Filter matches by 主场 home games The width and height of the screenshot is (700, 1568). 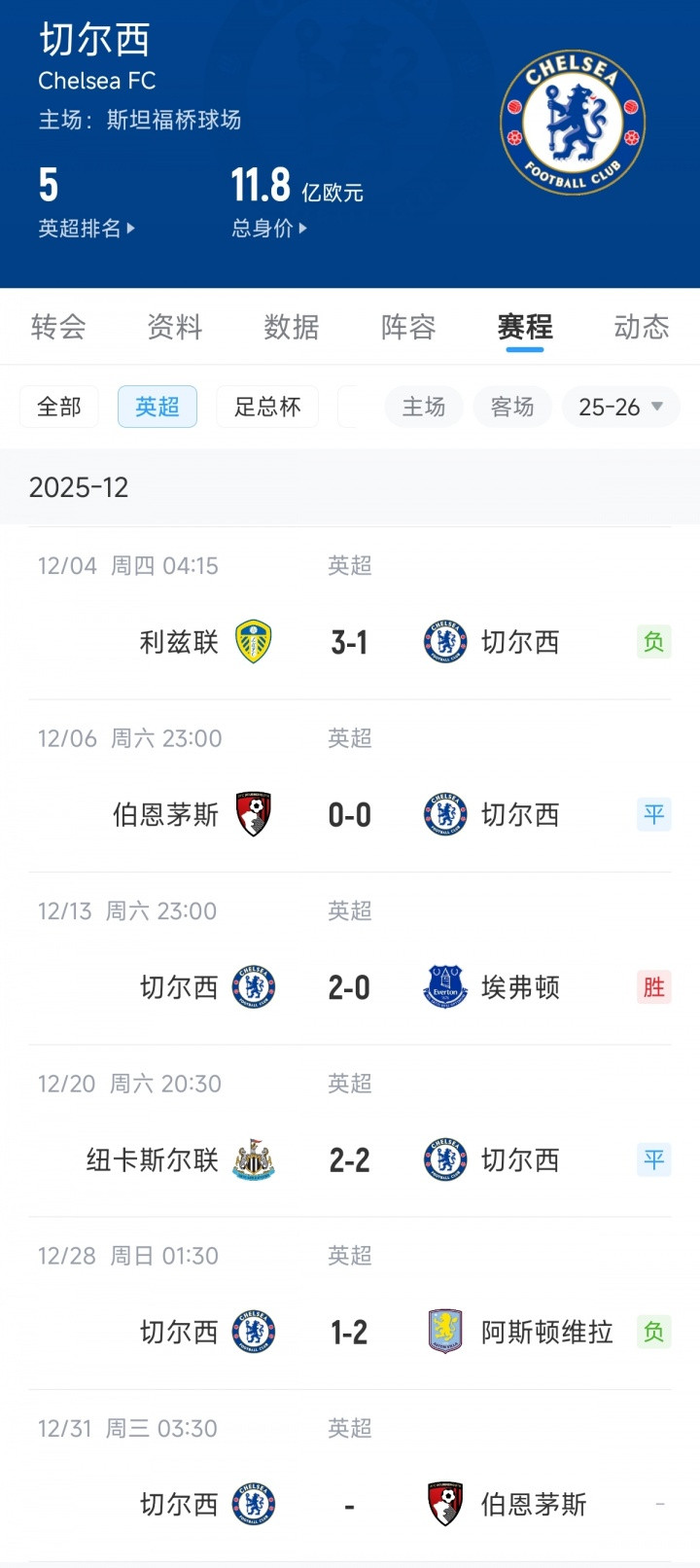click(424, 407)
